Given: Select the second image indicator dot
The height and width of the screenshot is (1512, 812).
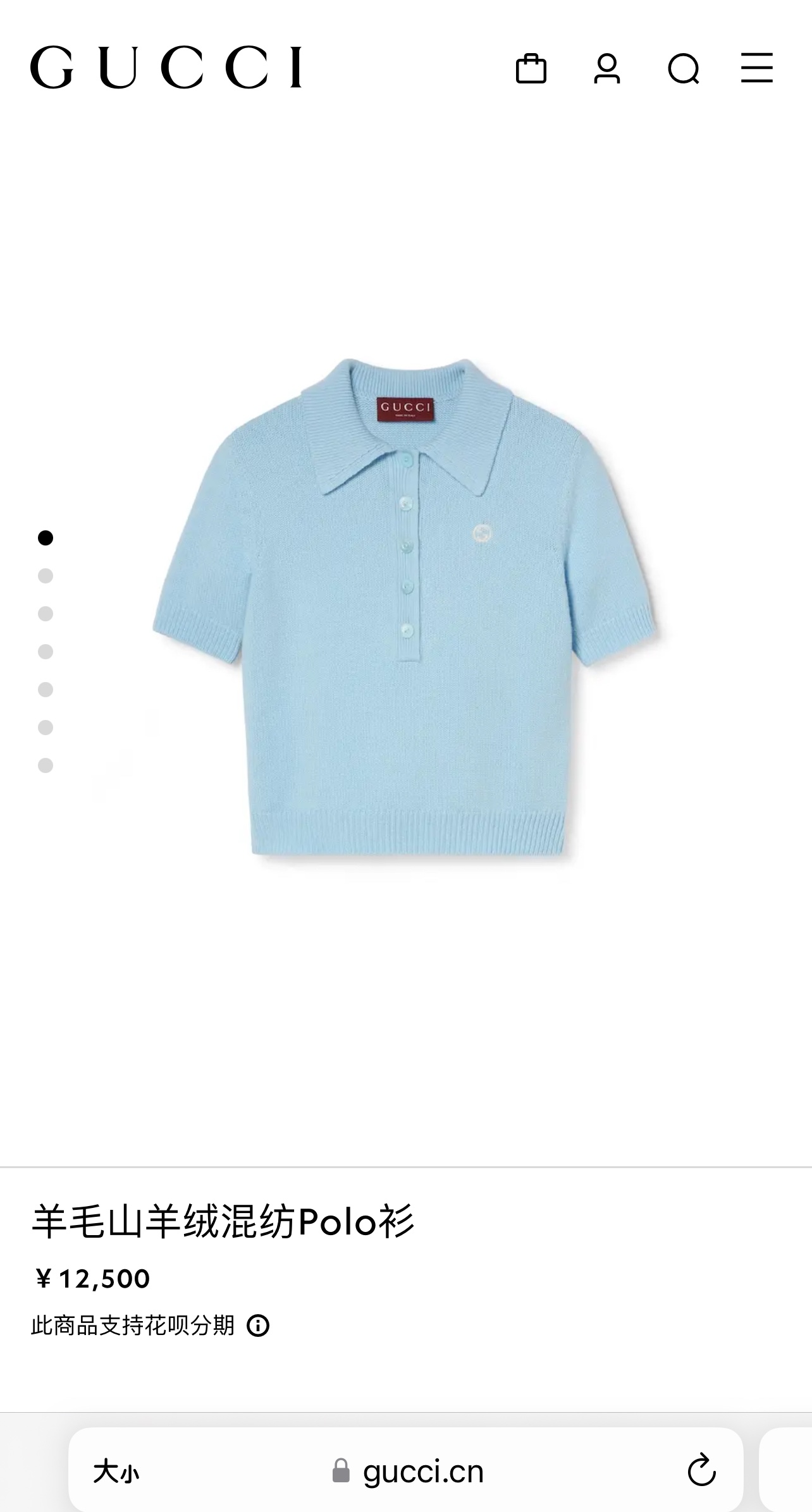Looking at the screenshot, I should (46, 576).
